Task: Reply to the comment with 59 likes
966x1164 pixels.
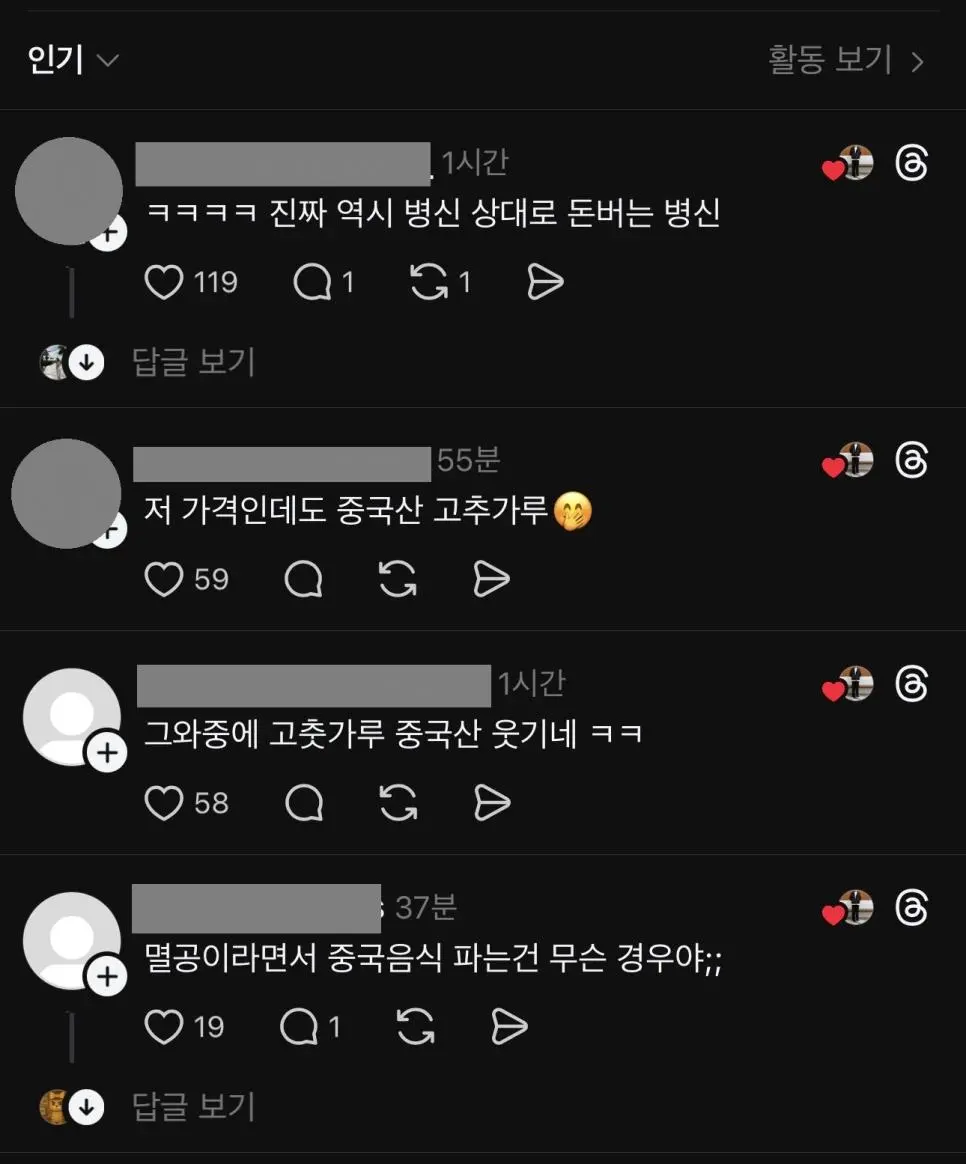Action: click(x=304, y=579)
